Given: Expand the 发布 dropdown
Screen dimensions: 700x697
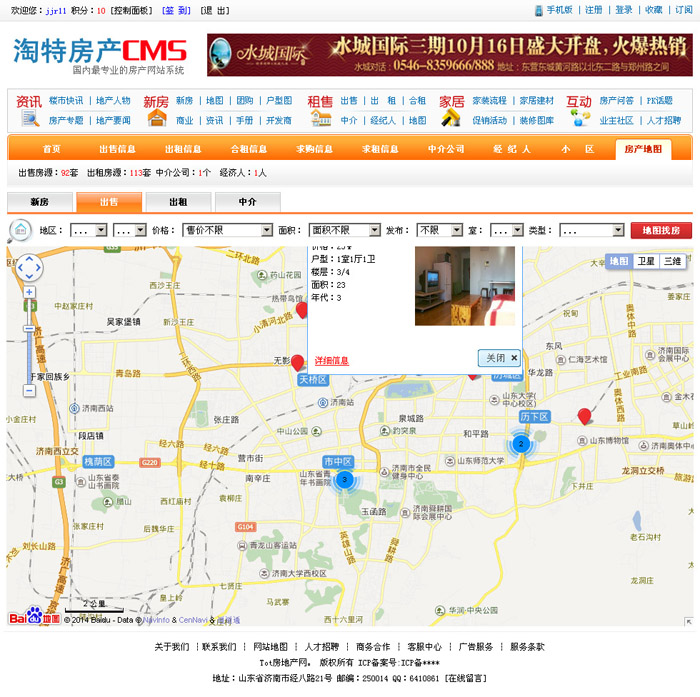Looking at the screenshot, I should click(x=440, y=230).
